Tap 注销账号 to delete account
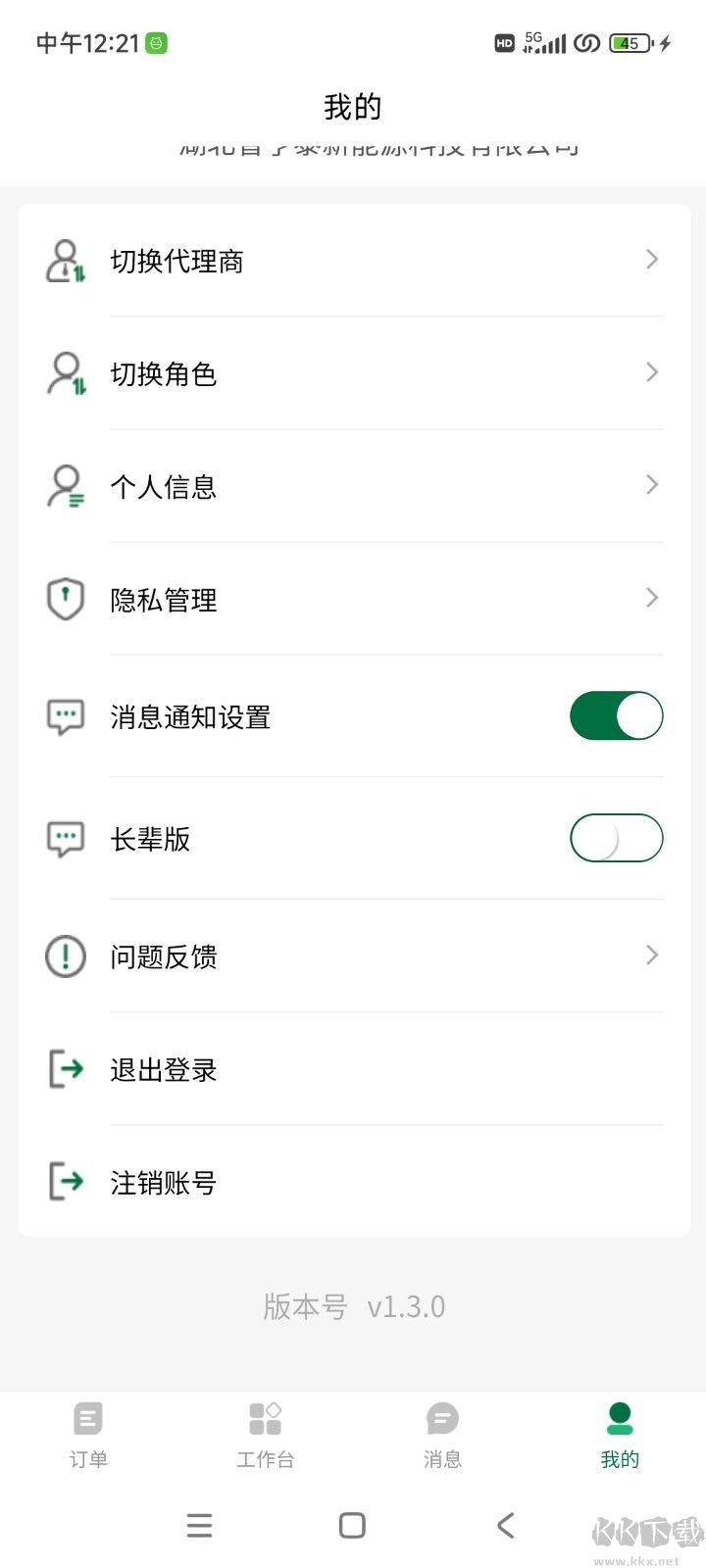706x1568 pixels. click(x=163, y=1183)
